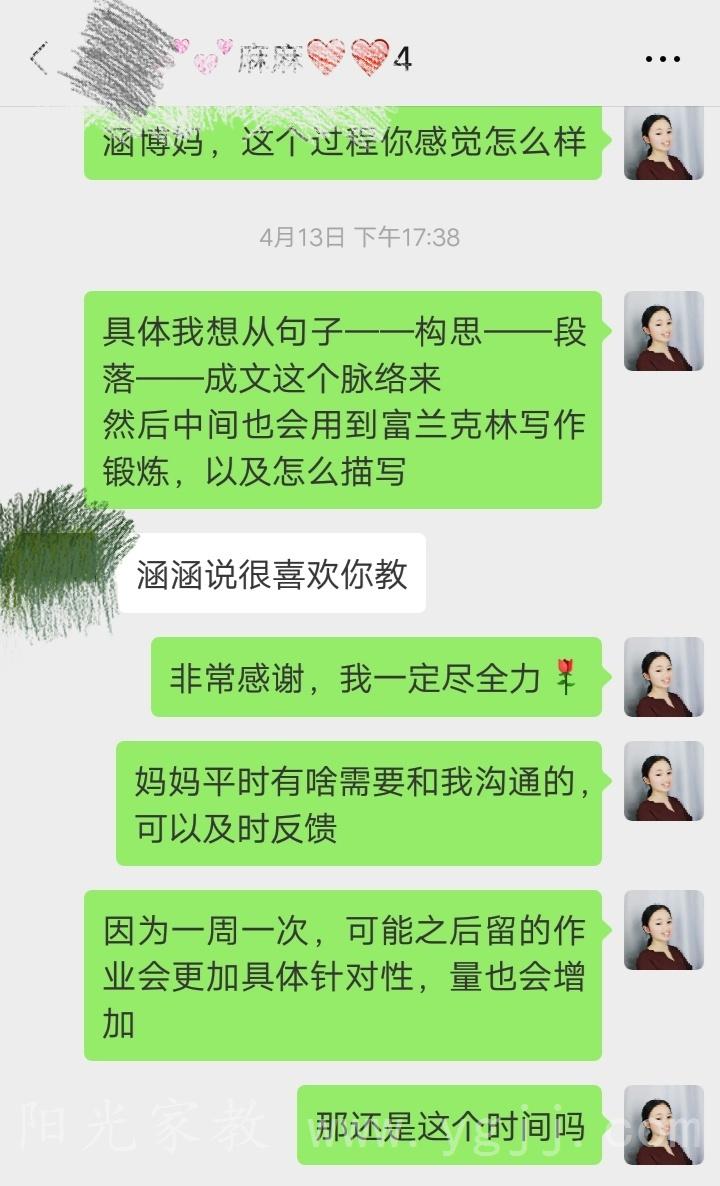This screenshot has height=1186, width=720.
Task: Tap avatar beside '妈妈平时有啥需要和我沟通的' message
Action: (x=663, y=781)
